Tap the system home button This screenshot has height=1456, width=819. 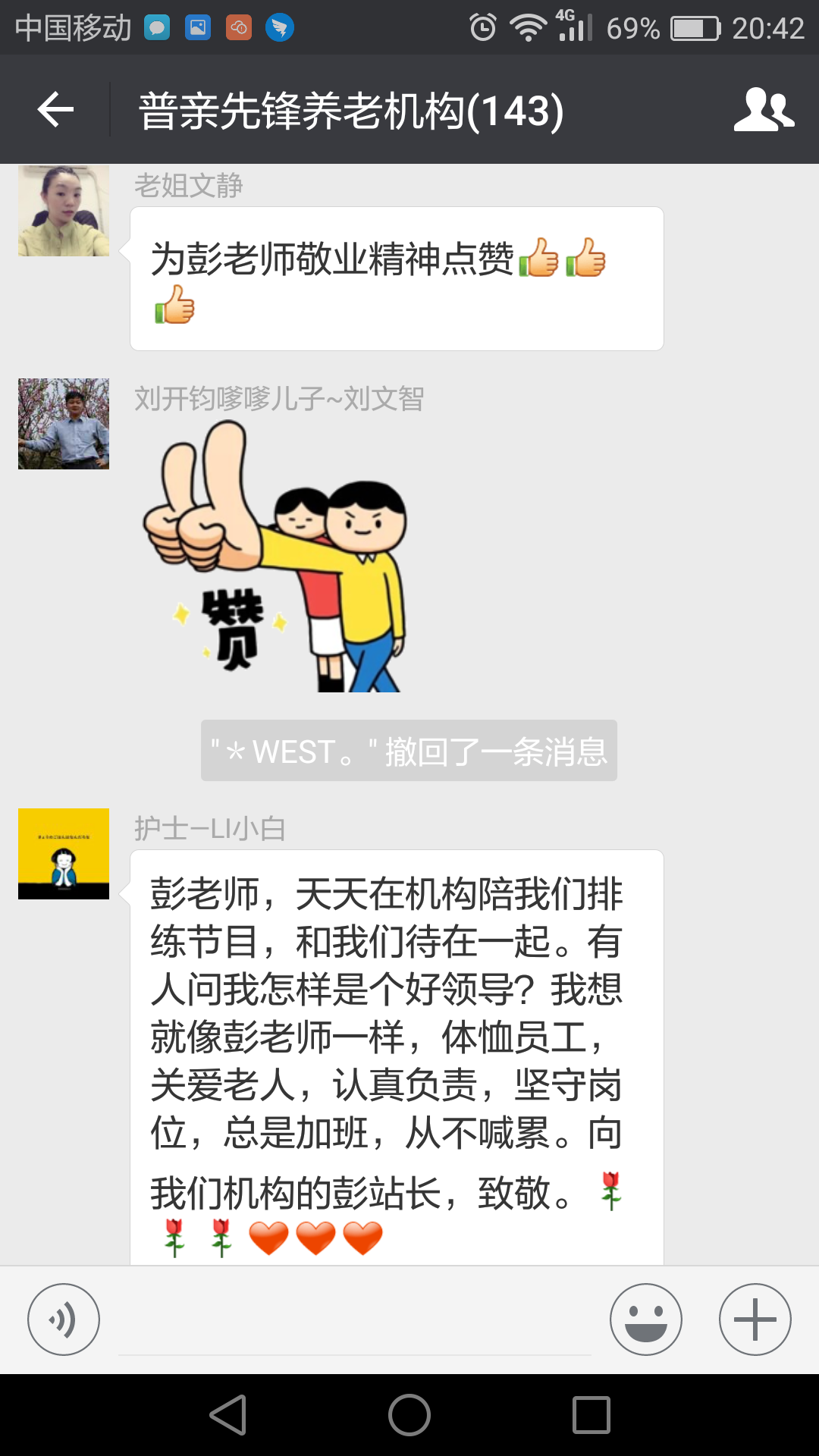tap(409, 1415)
